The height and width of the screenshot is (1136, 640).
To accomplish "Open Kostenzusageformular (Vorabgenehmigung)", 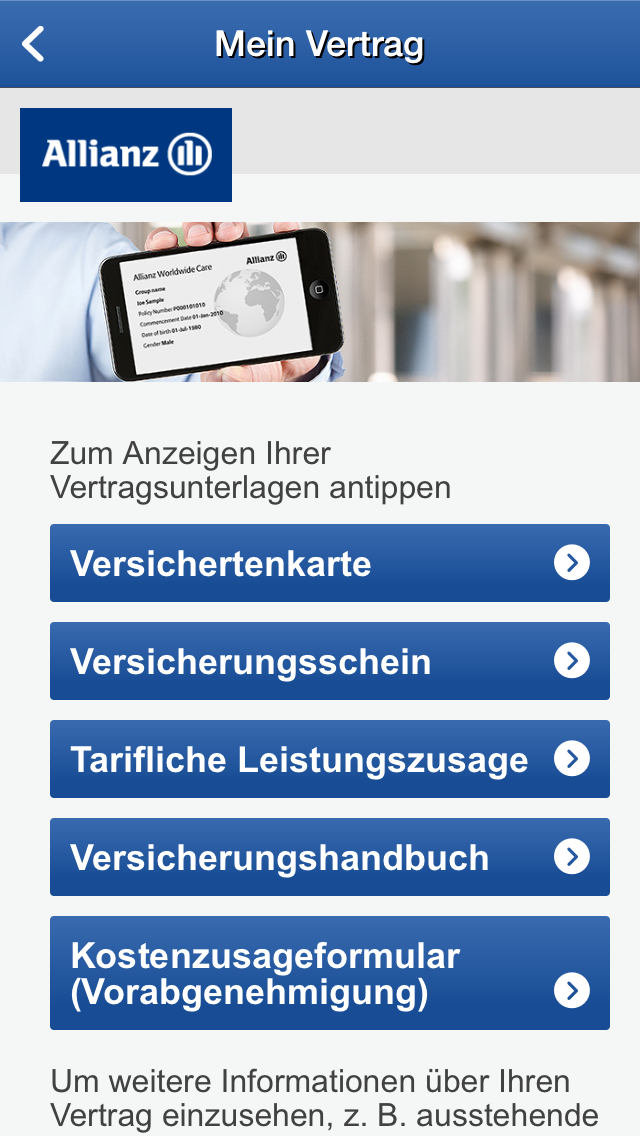I will point(329,973).
